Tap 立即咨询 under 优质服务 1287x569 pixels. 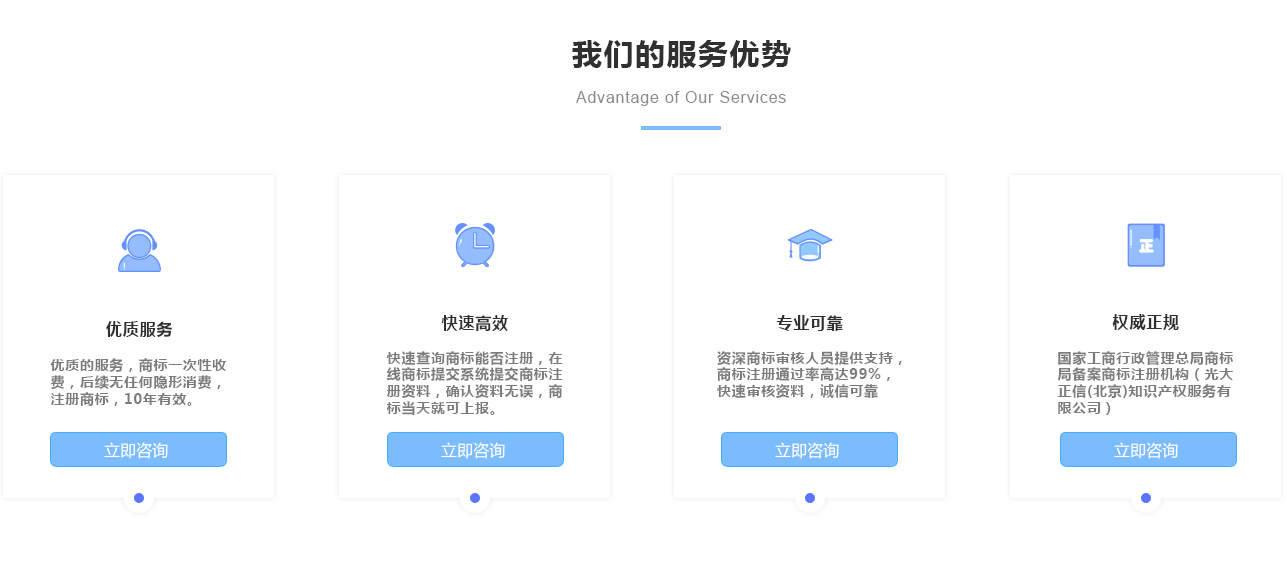138,450
